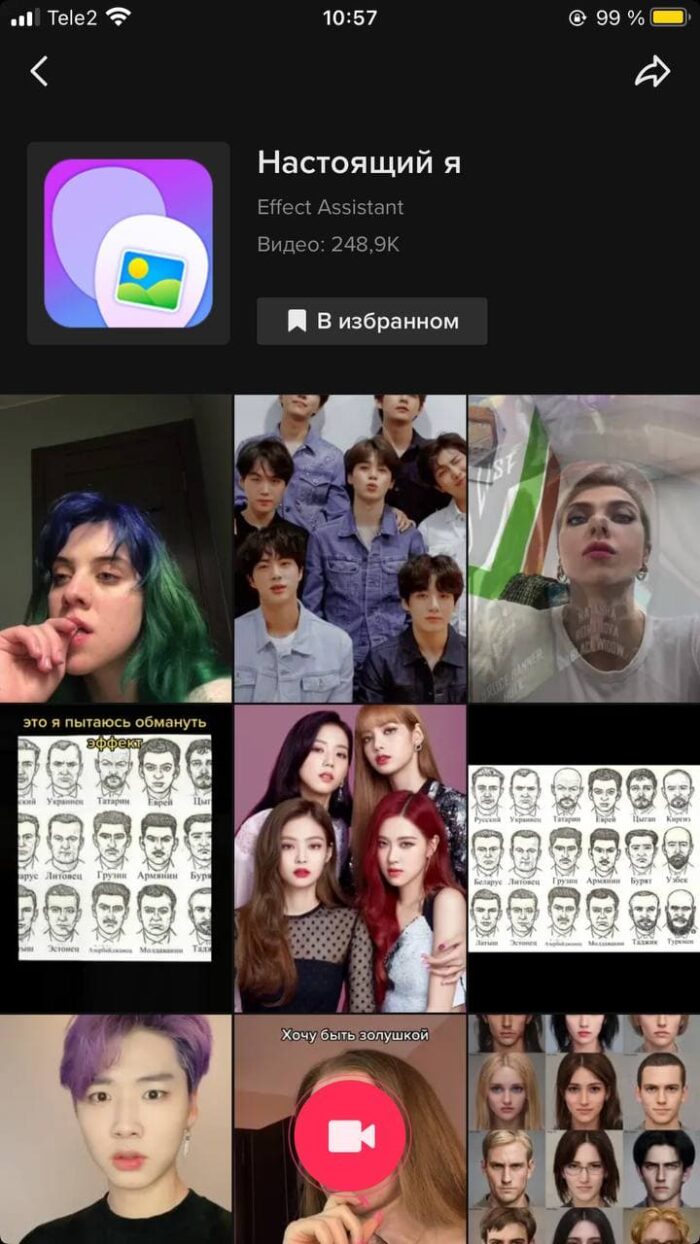Viewport: 700px width, 1244px height.
Task: Open video of person with purple hair
Action: pos(115,1130)
